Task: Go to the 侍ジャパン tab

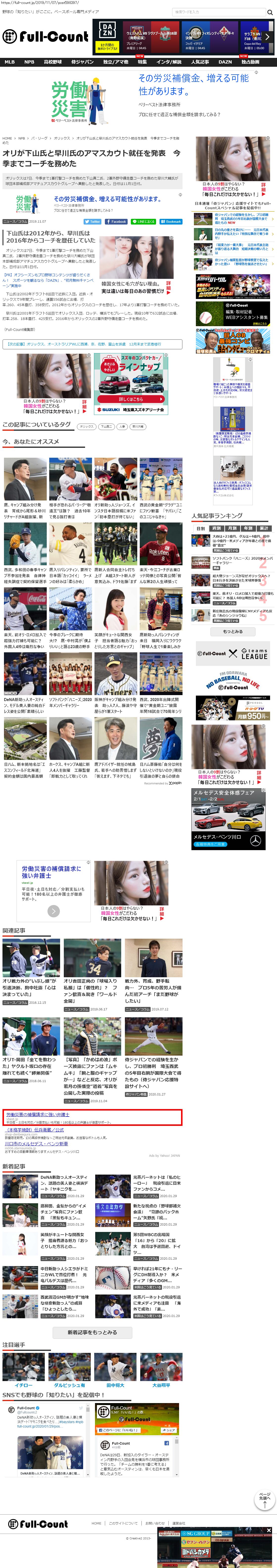Action: click(82, 62)
